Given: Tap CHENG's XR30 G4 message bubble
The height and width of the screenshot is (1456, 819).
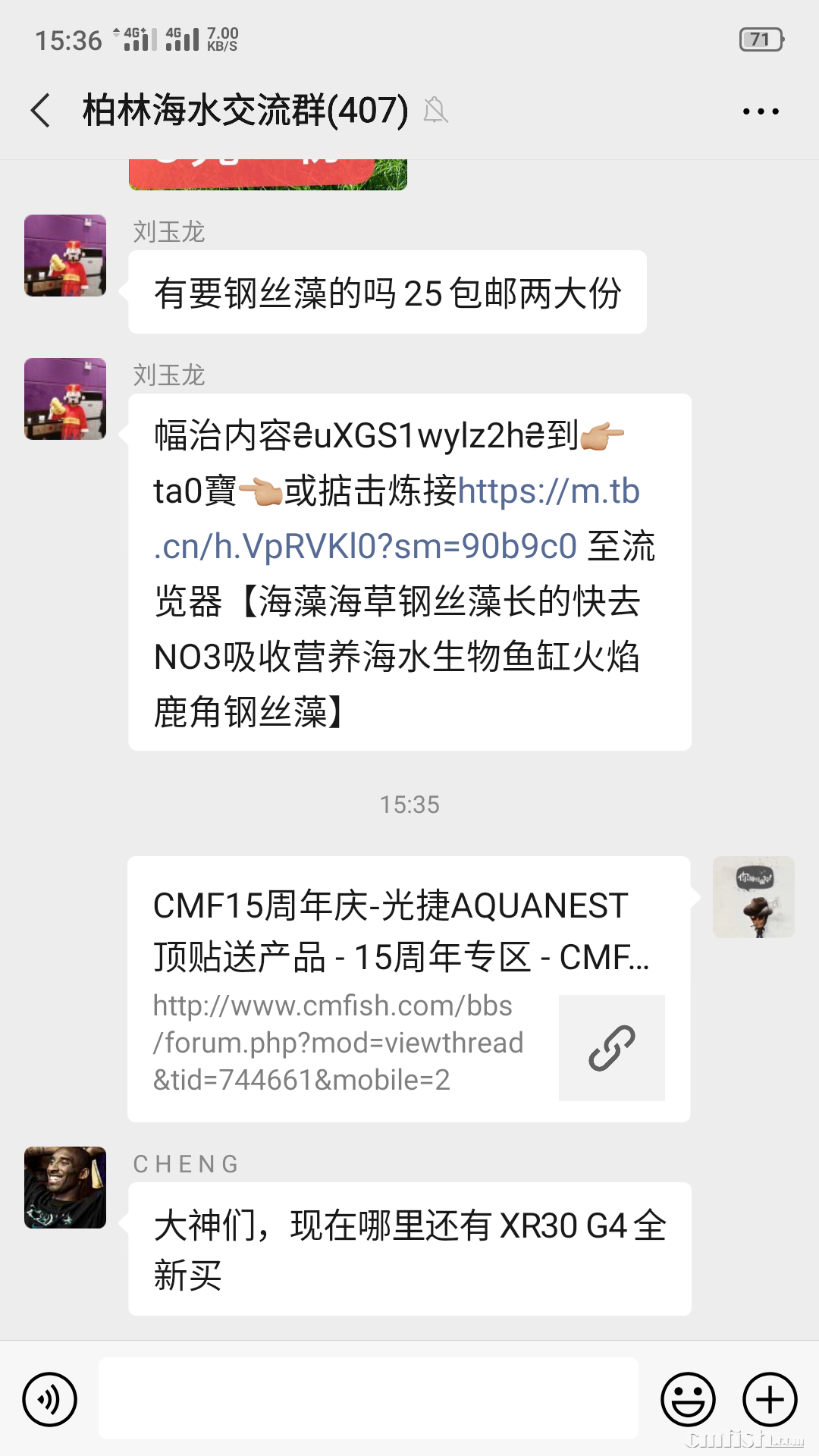Looking at the screenshot, I should pos(409,1247).
